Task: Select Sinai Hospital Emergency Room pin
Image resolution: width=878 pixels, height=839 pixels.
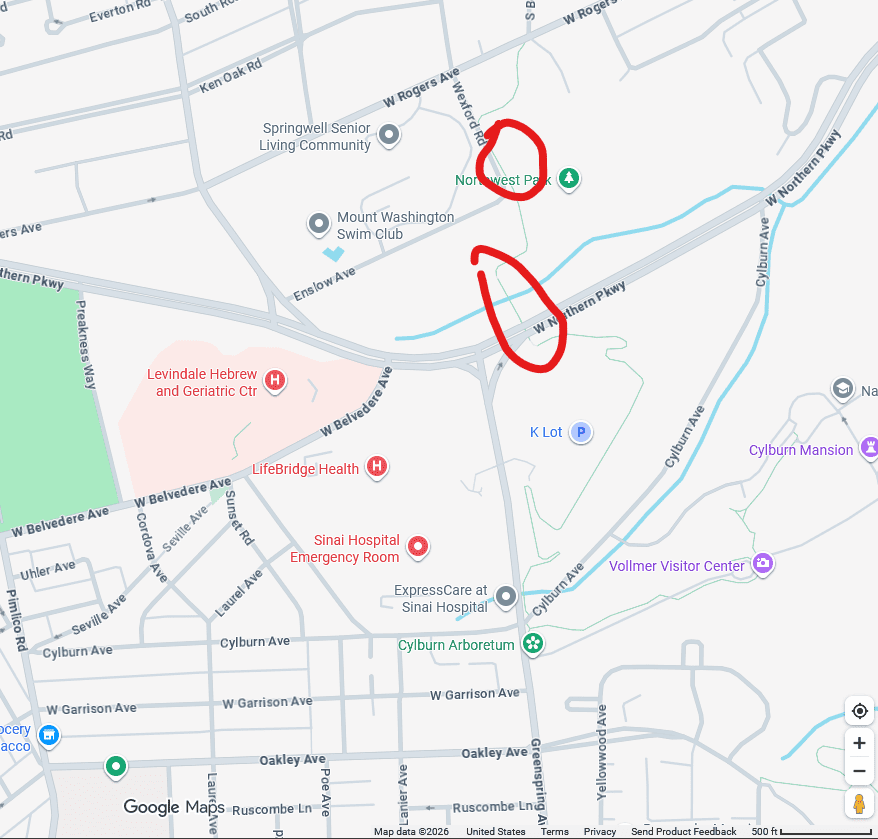Action: (418, 547)
